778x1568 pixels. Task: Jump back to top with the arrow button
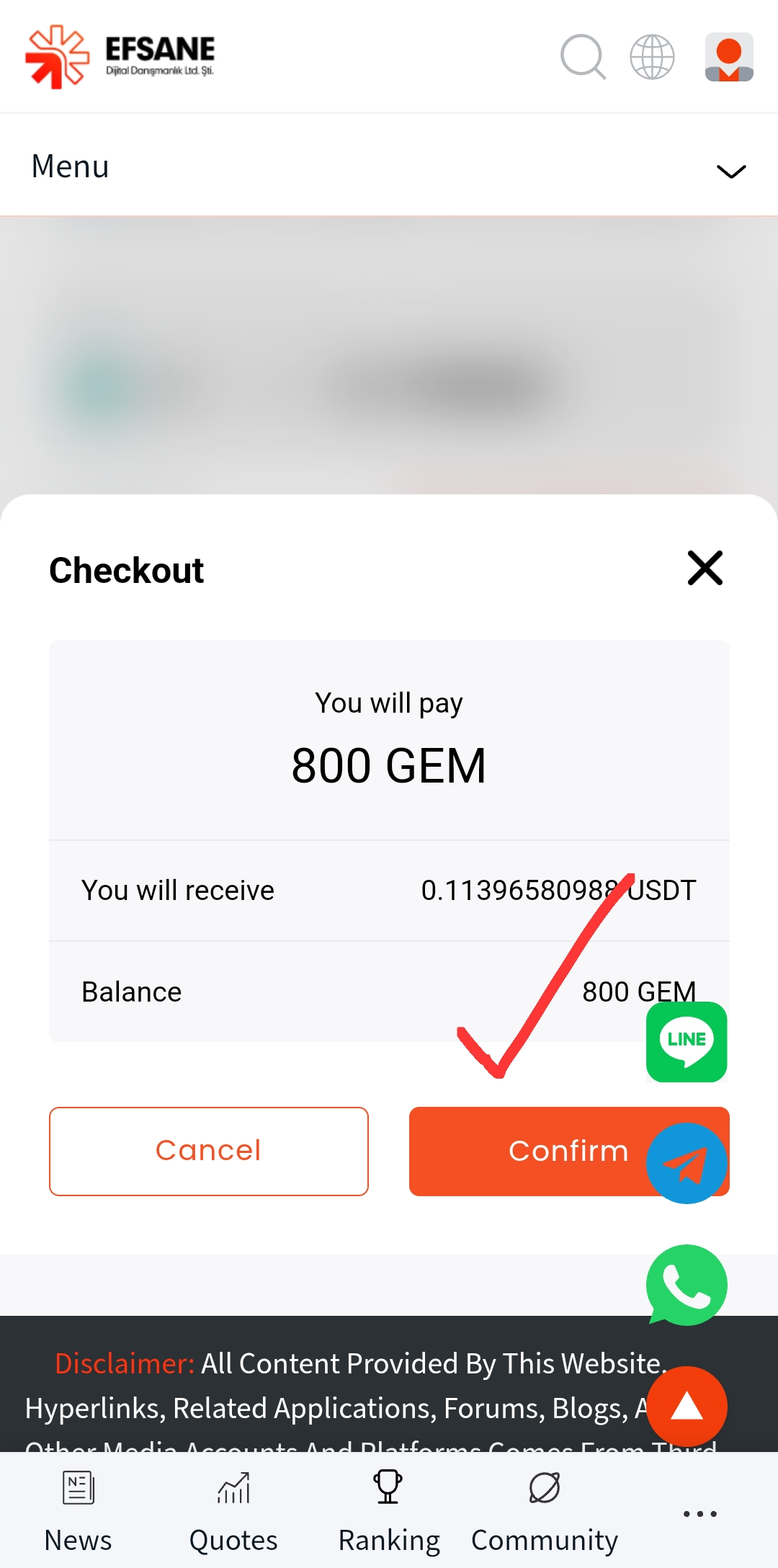(x=687, y=1406)
